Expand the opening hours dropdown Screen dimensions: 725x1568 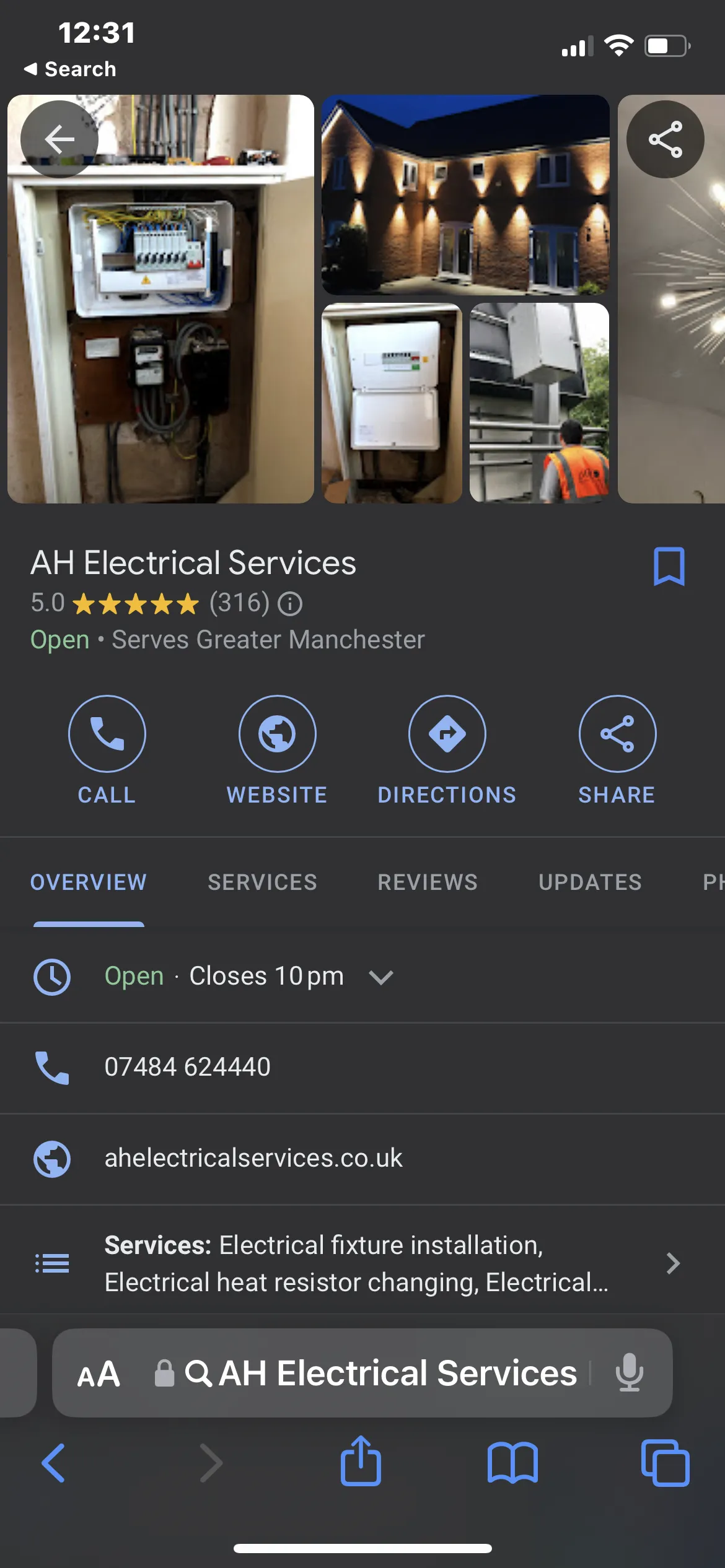click(x=380, y=977)
